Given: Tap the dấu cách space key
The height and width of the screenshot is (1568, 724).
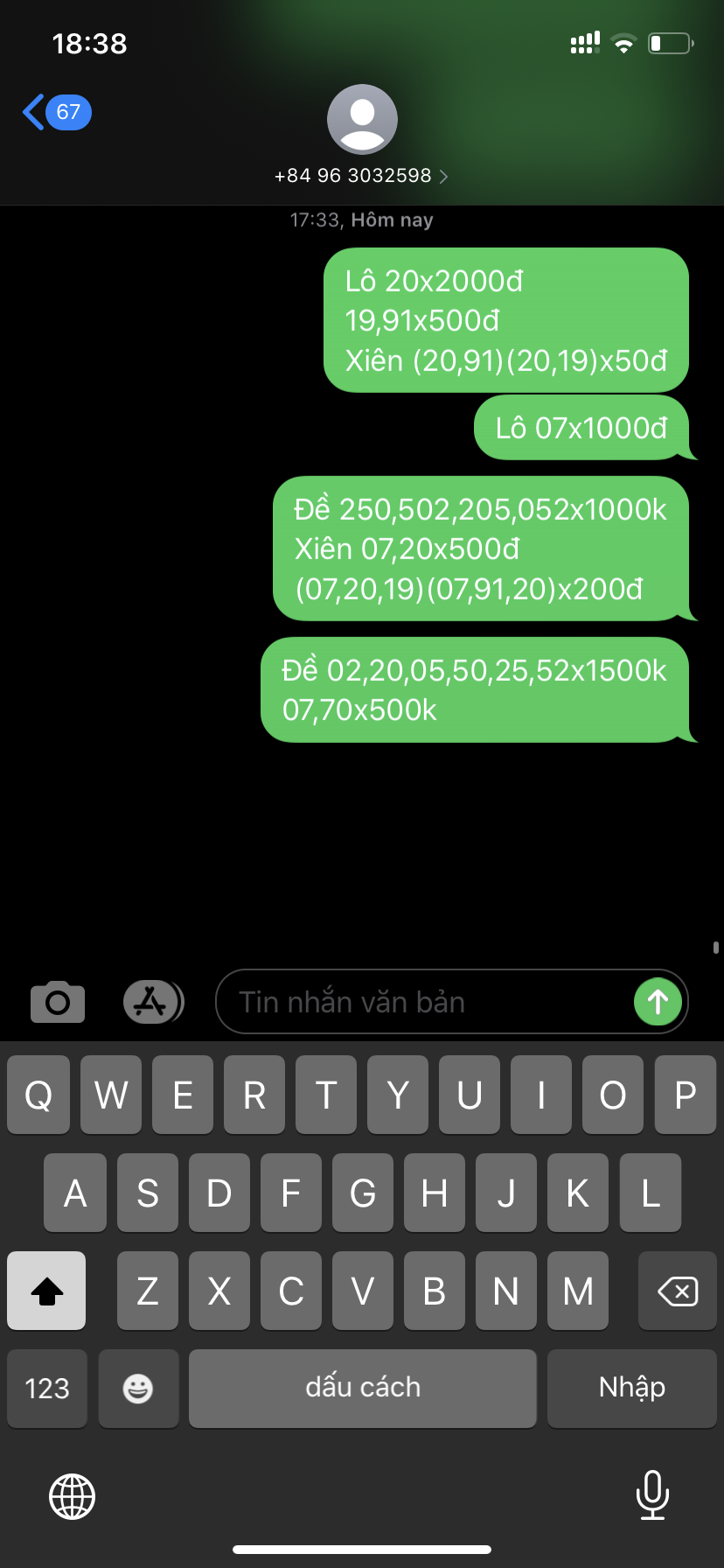Looking at the screenshot, I should [363, 1388].
